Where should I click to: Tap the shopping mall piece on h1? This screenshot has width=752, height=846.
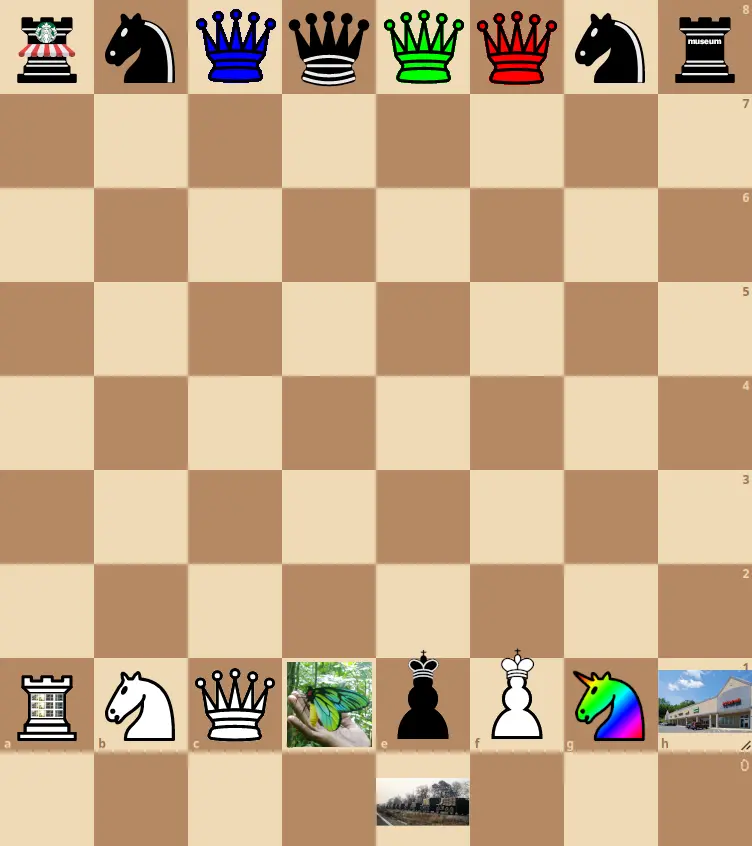point(705,700)
